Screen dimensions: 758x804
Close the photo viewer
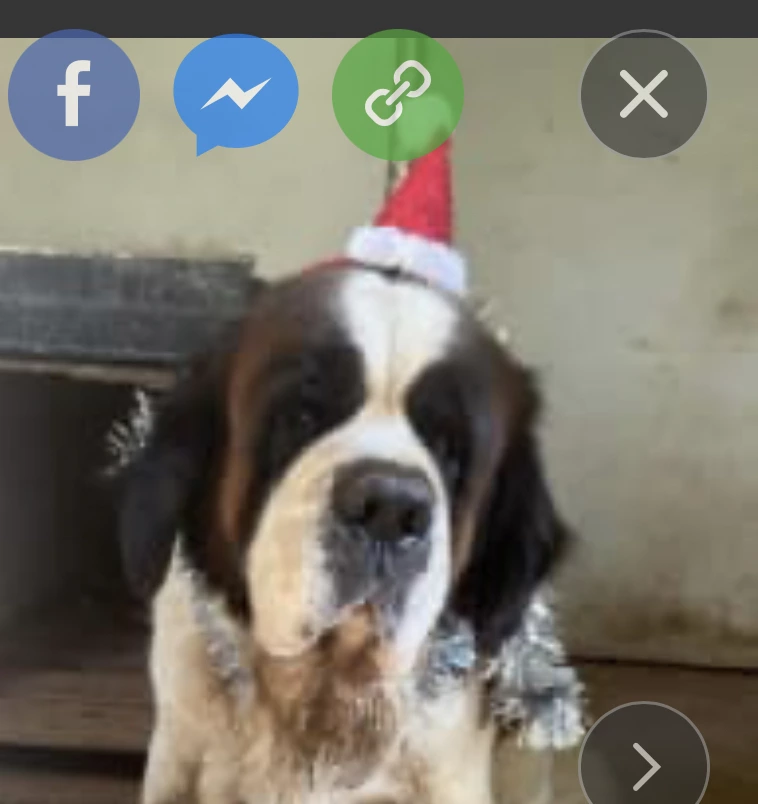(644, 95)
